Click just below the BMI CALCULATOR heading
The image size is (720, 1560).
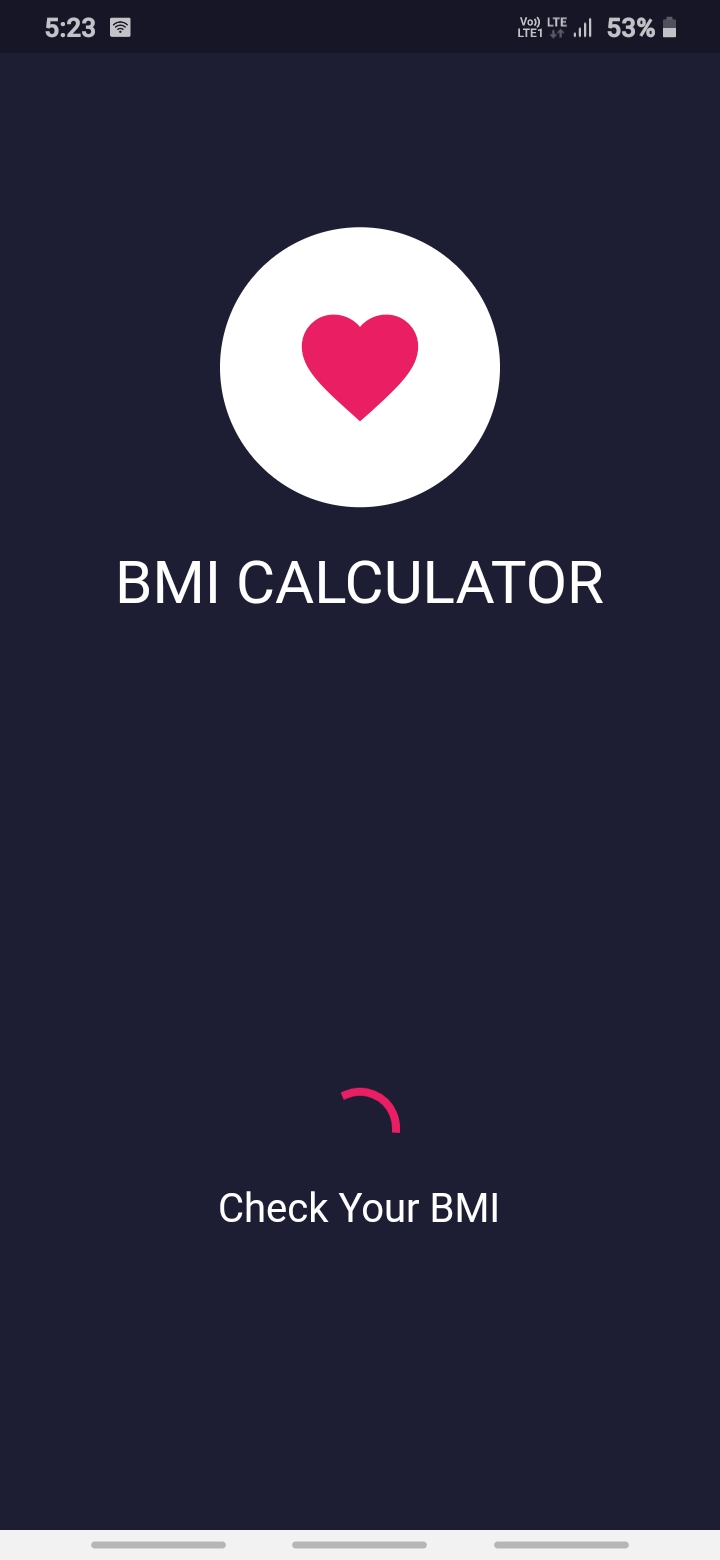point(359,650)
